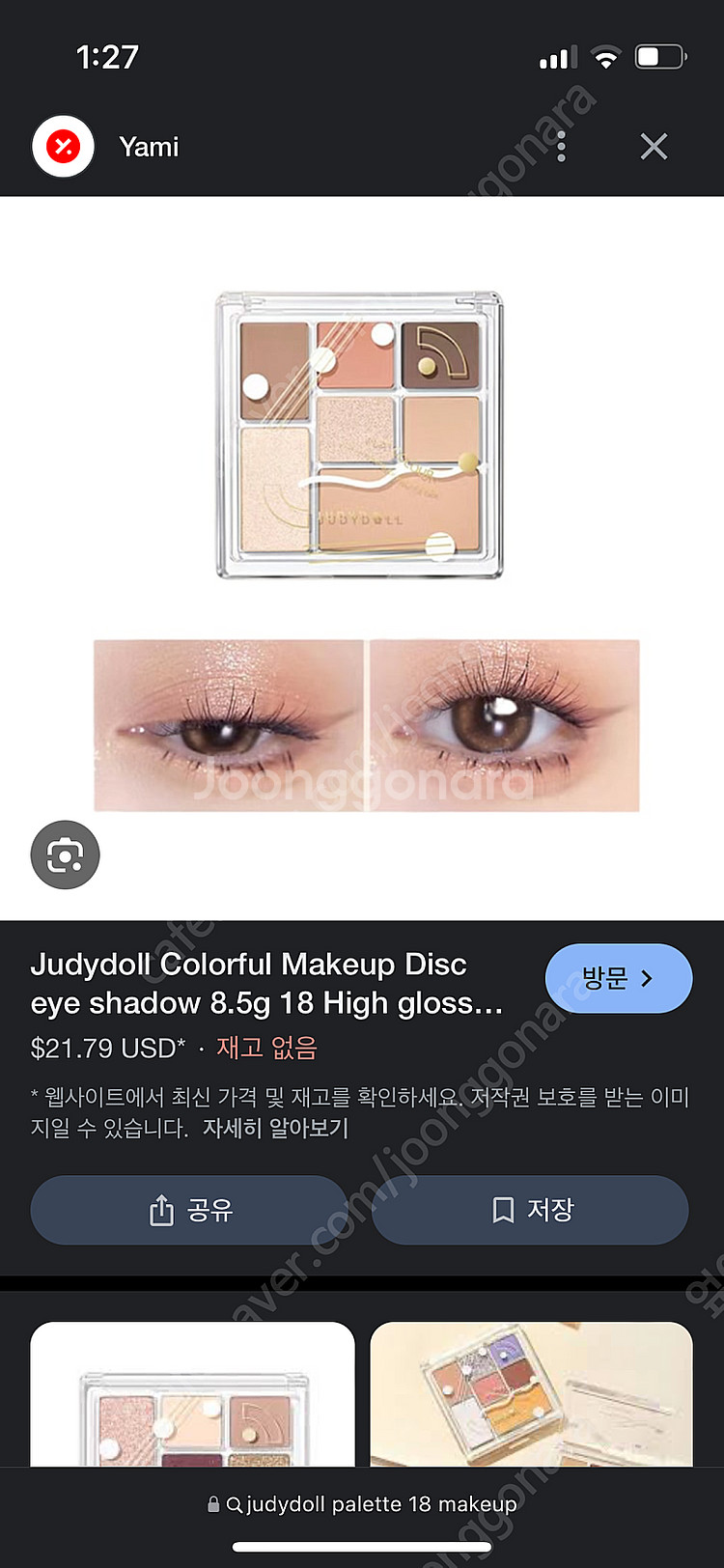Save the image with the 저장 button
724x1568 pixels.
pos(530,1210)
